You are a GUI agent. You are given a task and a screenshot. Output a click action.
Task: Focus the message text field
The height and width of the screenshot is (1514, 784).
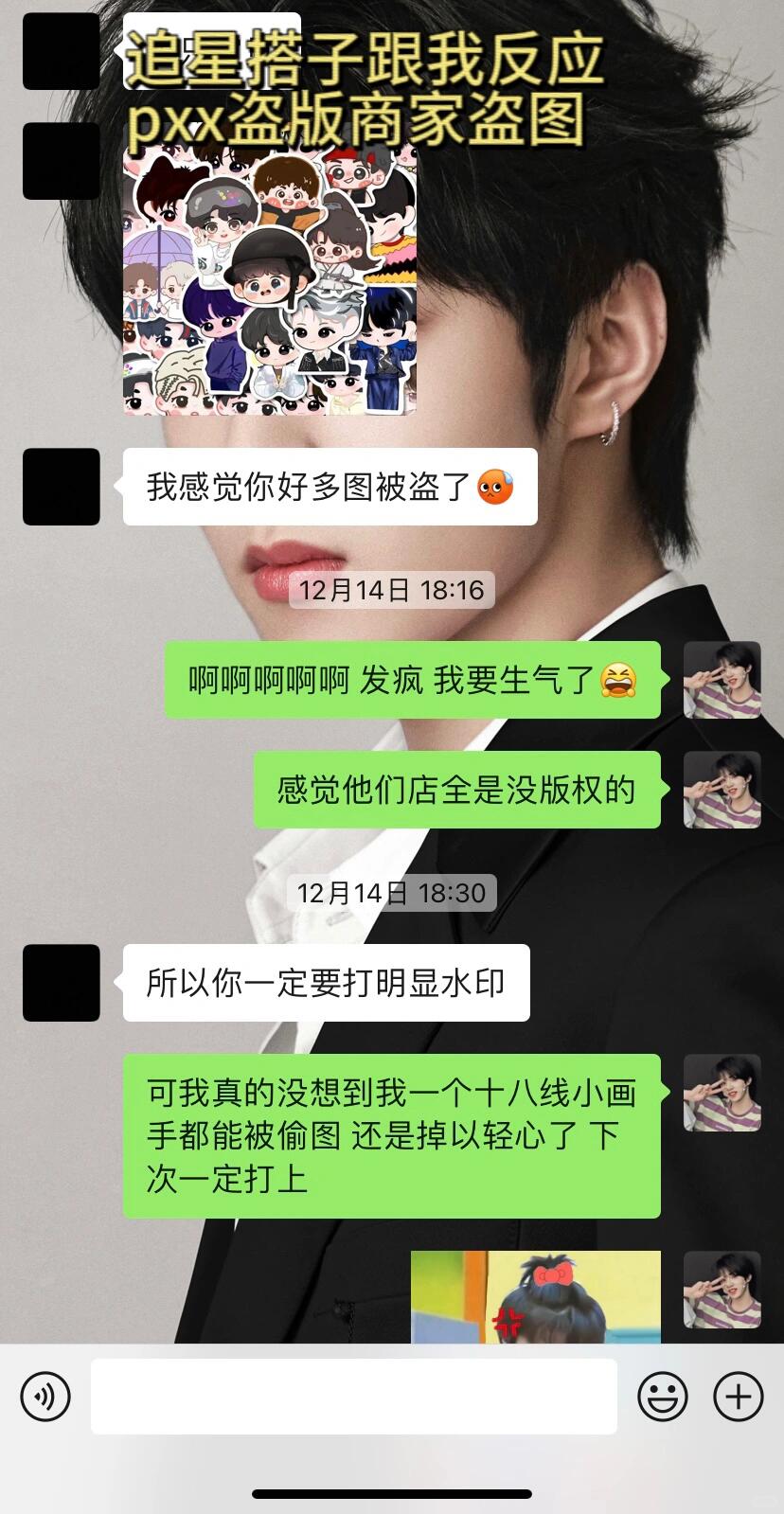pyautogui.click(x=353, y=1397)
